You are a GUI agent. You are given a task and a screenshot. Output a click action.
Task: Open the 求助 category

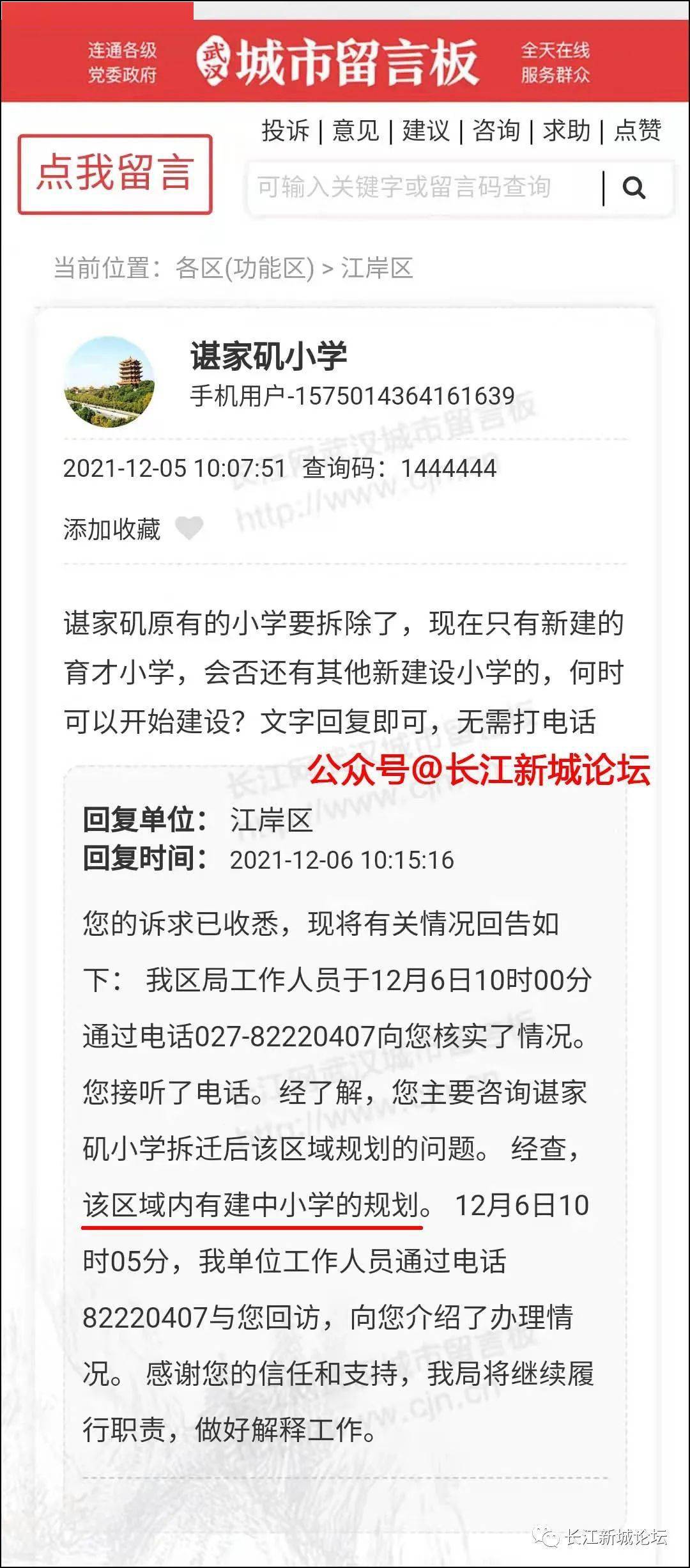[x=567, y=130]
